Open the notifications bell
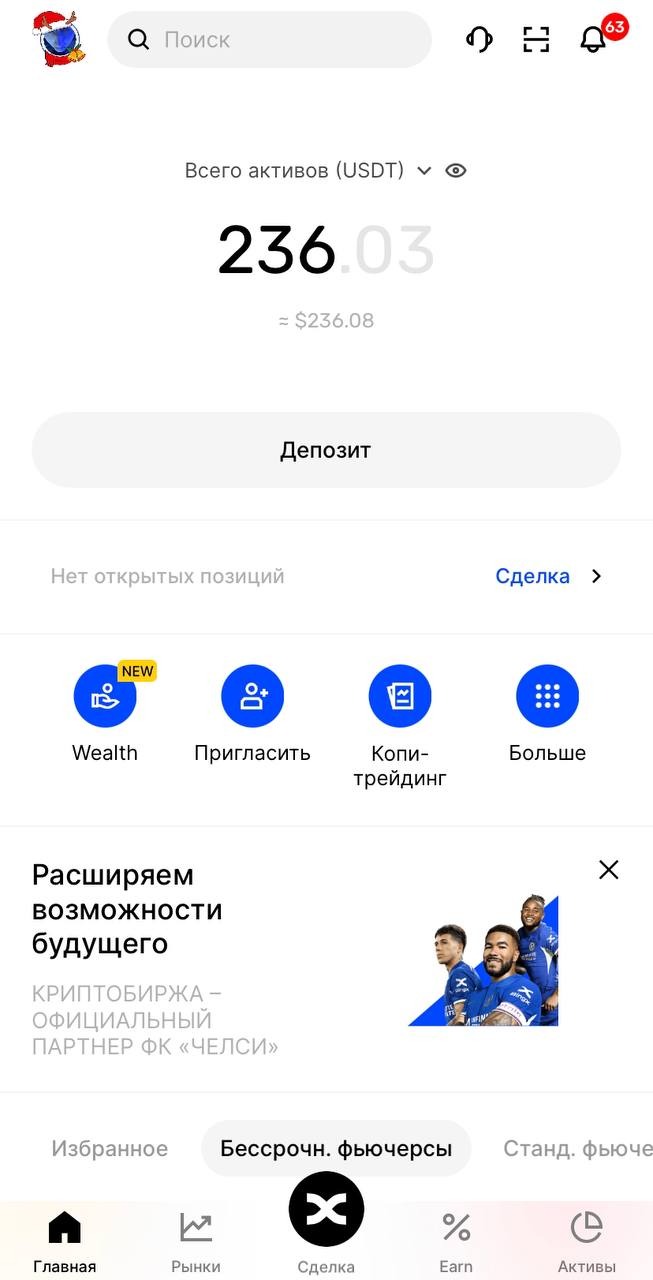This screenshot has width=653, height=1280. 594,40
